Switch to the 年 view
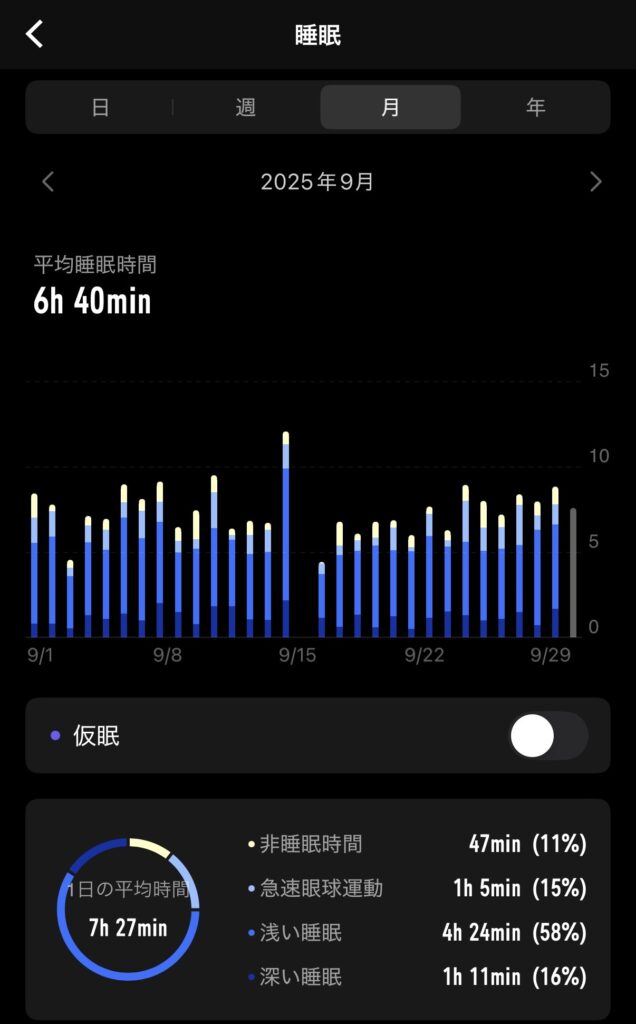 point(536,107)
